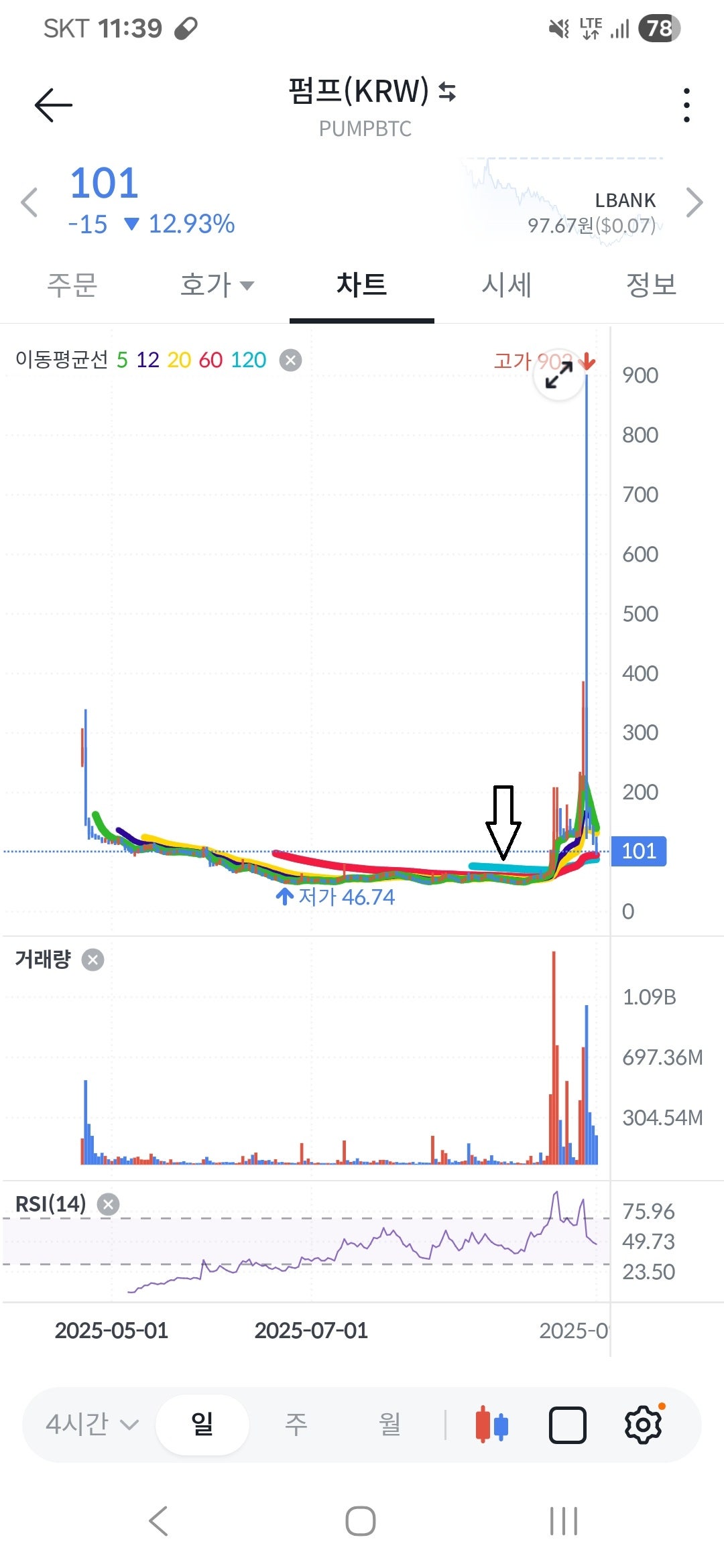
Task: Remove the 거래량 volume indicator
Action: (x=93, y=960)
